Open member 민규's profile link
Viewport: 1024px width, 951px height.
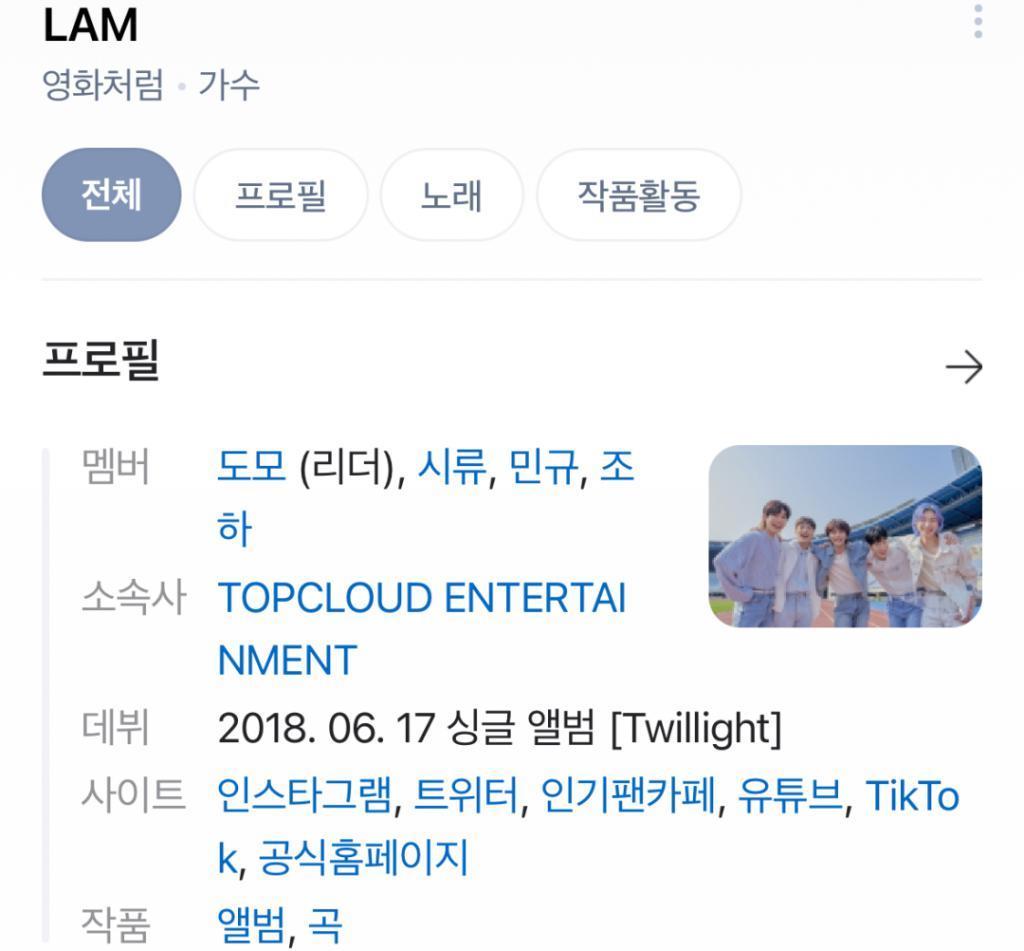pos(544,467)
